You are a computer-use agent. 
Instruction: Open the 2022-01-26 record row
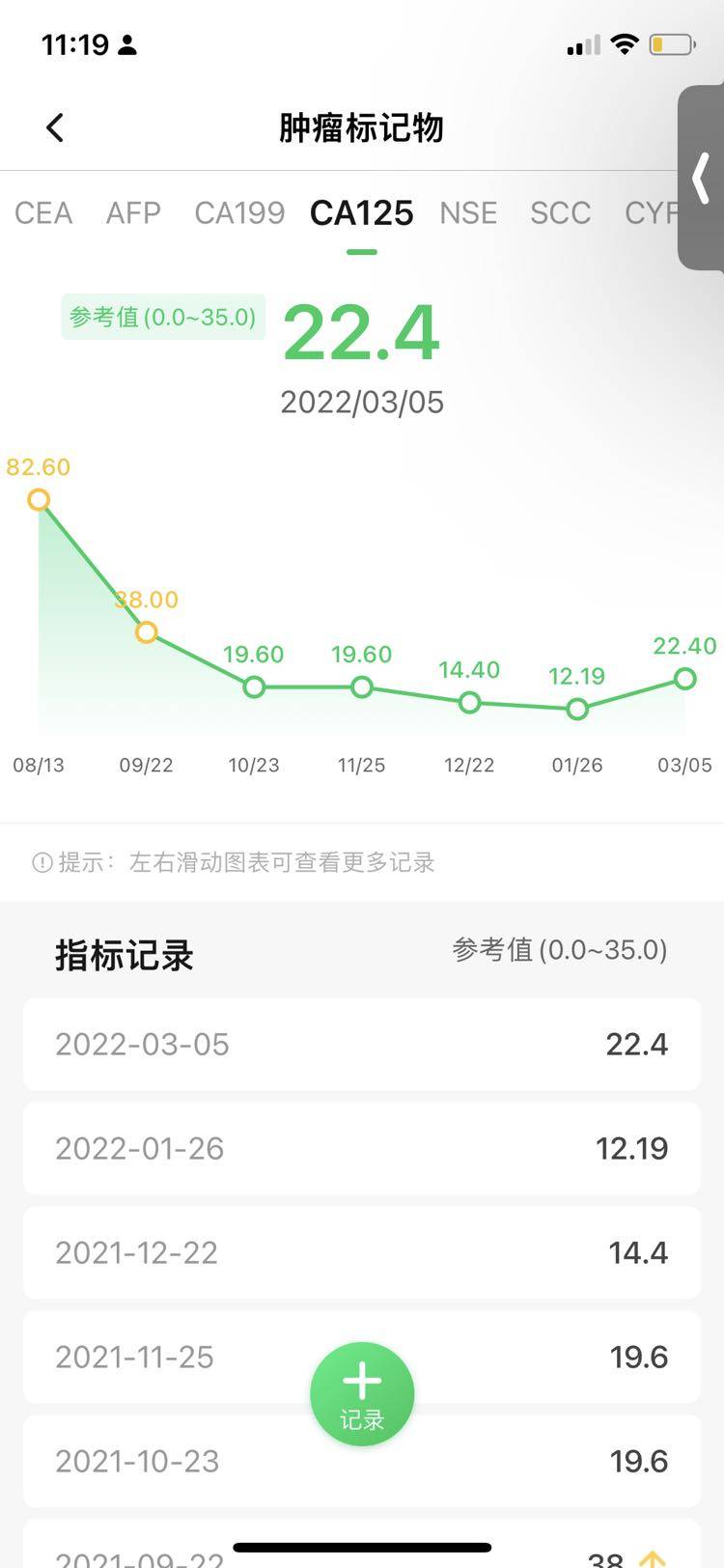coord(362,1149)
